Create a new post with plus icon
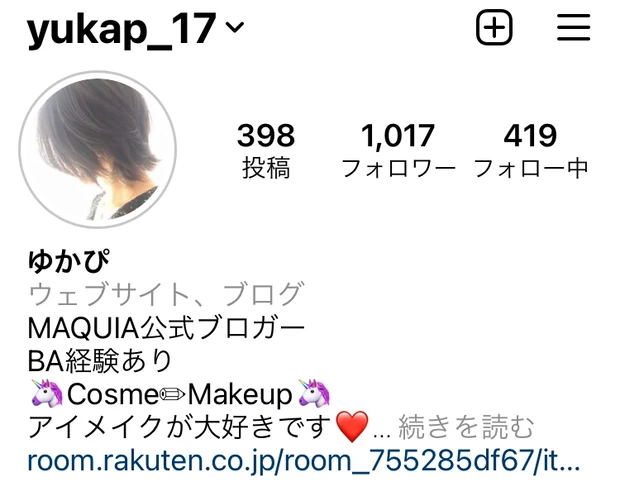This screenshot has width=620, height=496. click(493, 28)
